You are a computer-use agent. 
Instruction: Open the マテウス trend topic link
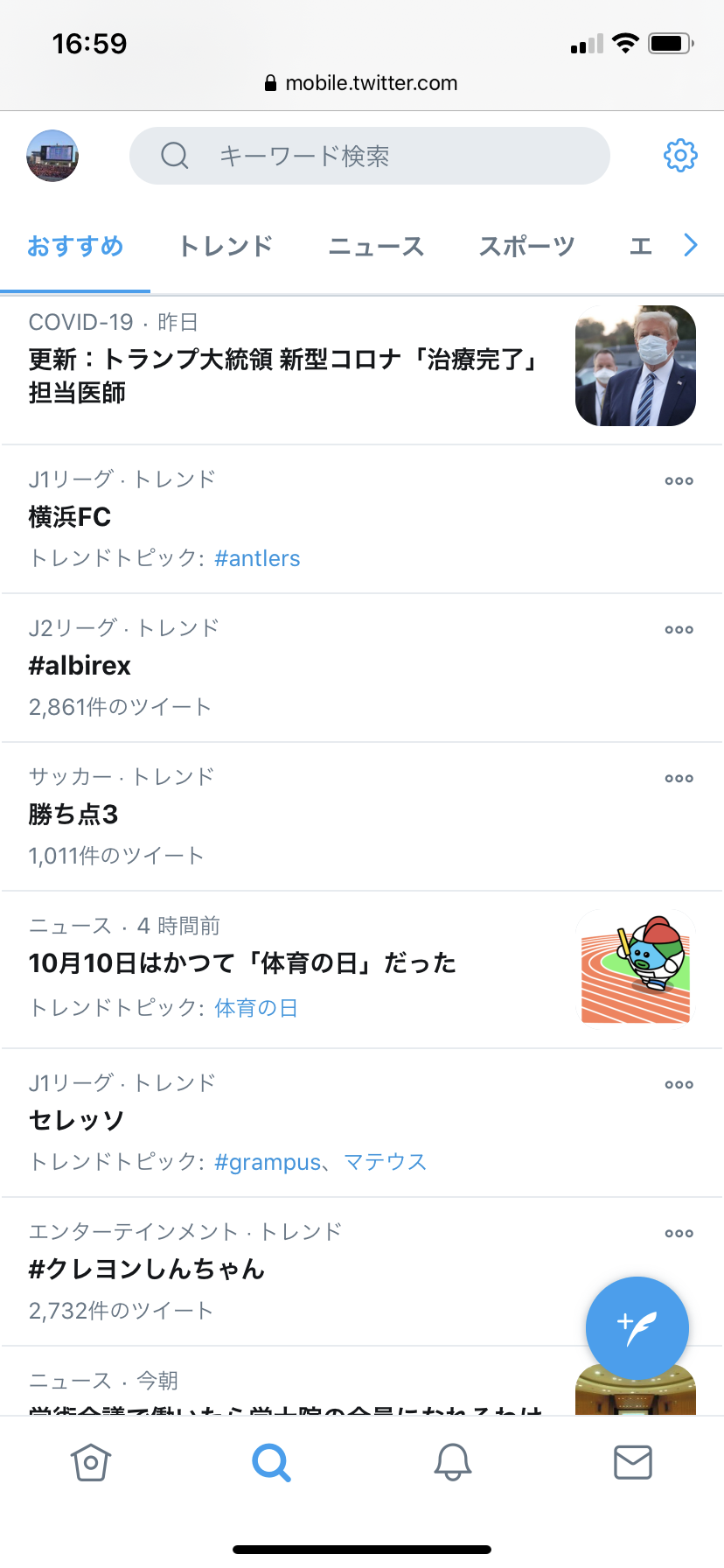tap(385, 1162)
